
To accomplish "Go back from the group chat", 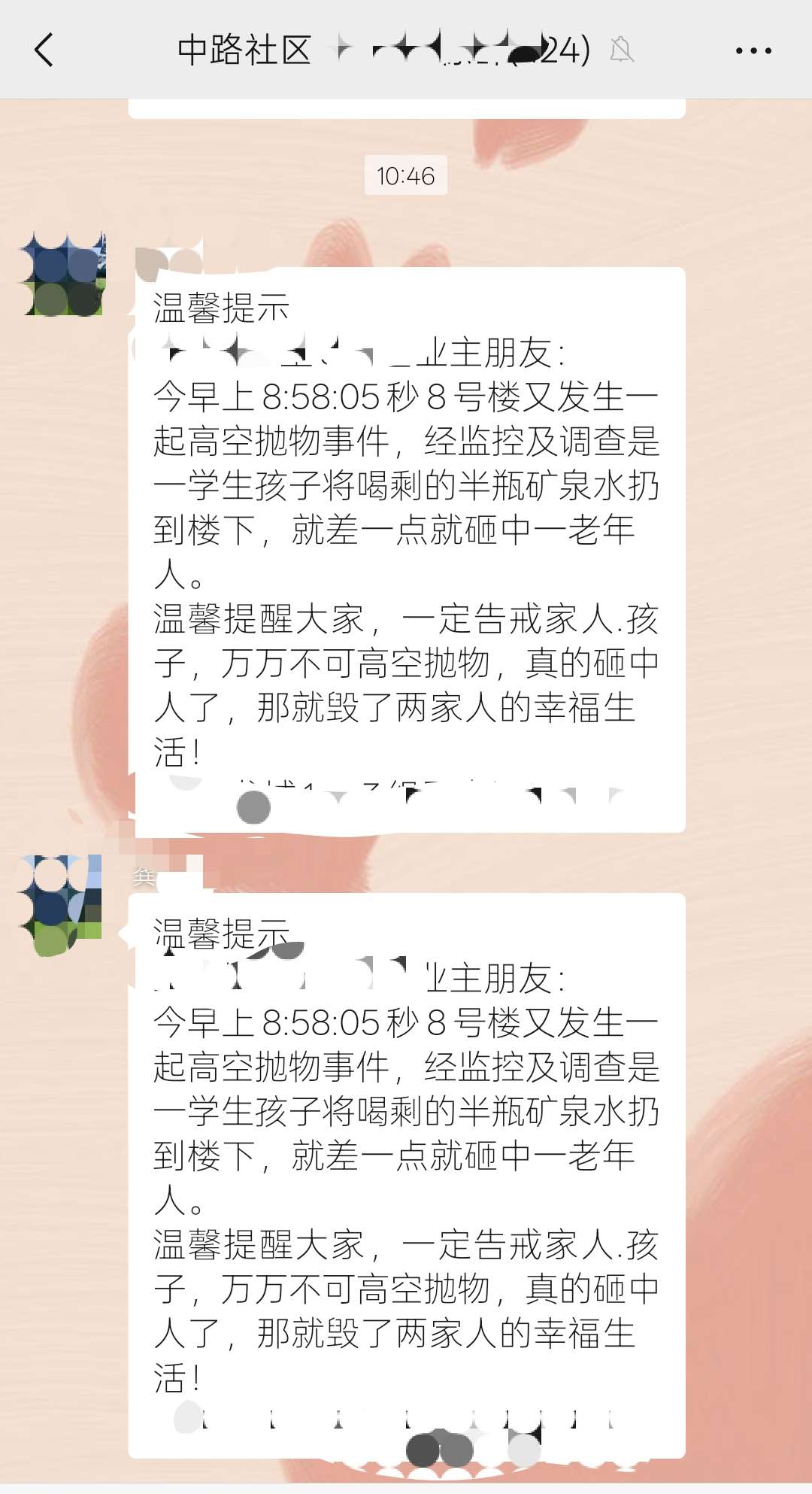I will point(44,50).
